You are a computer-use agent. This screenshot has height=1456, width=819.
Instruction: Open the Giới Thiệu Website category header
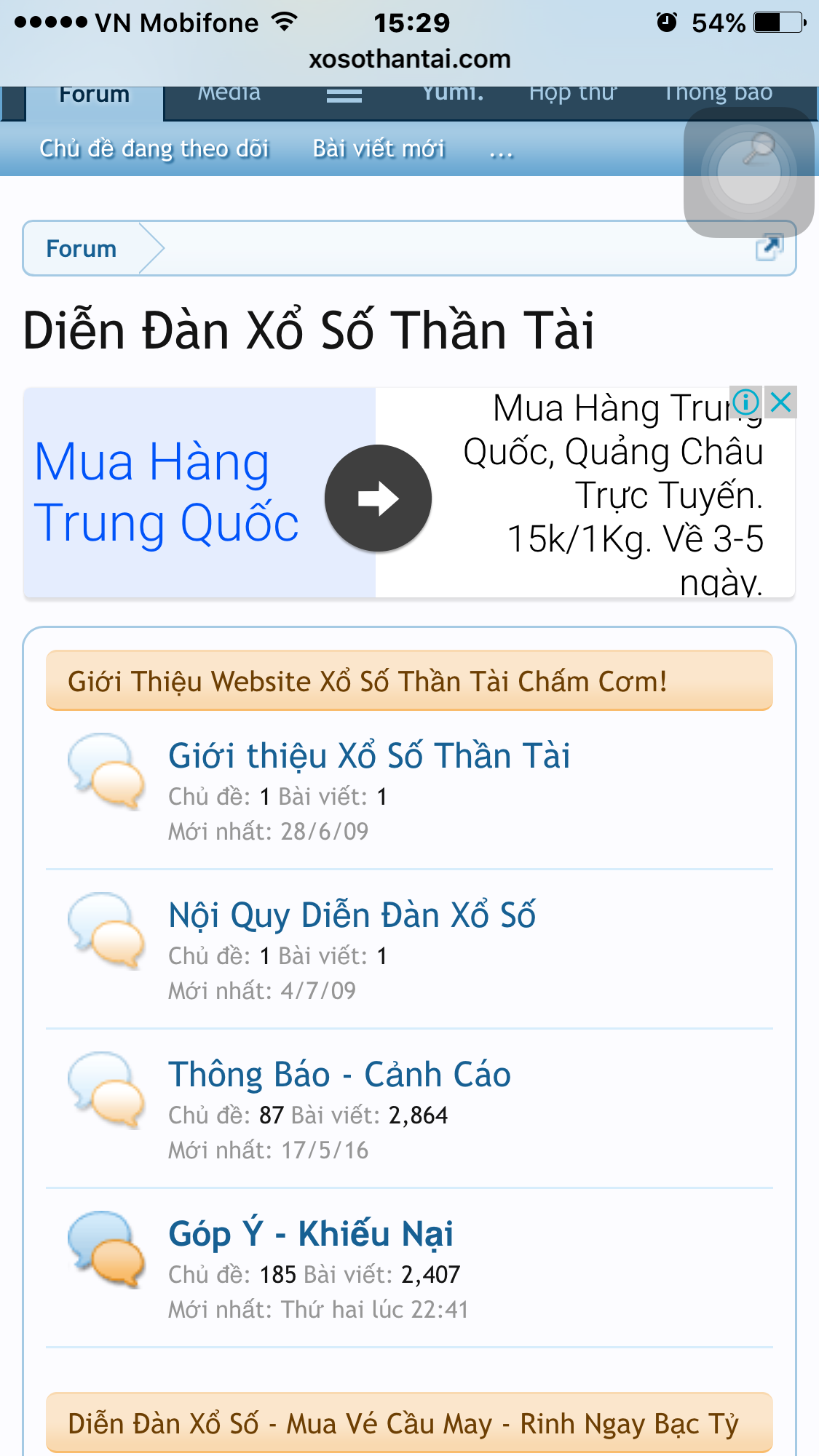[367, 682]
